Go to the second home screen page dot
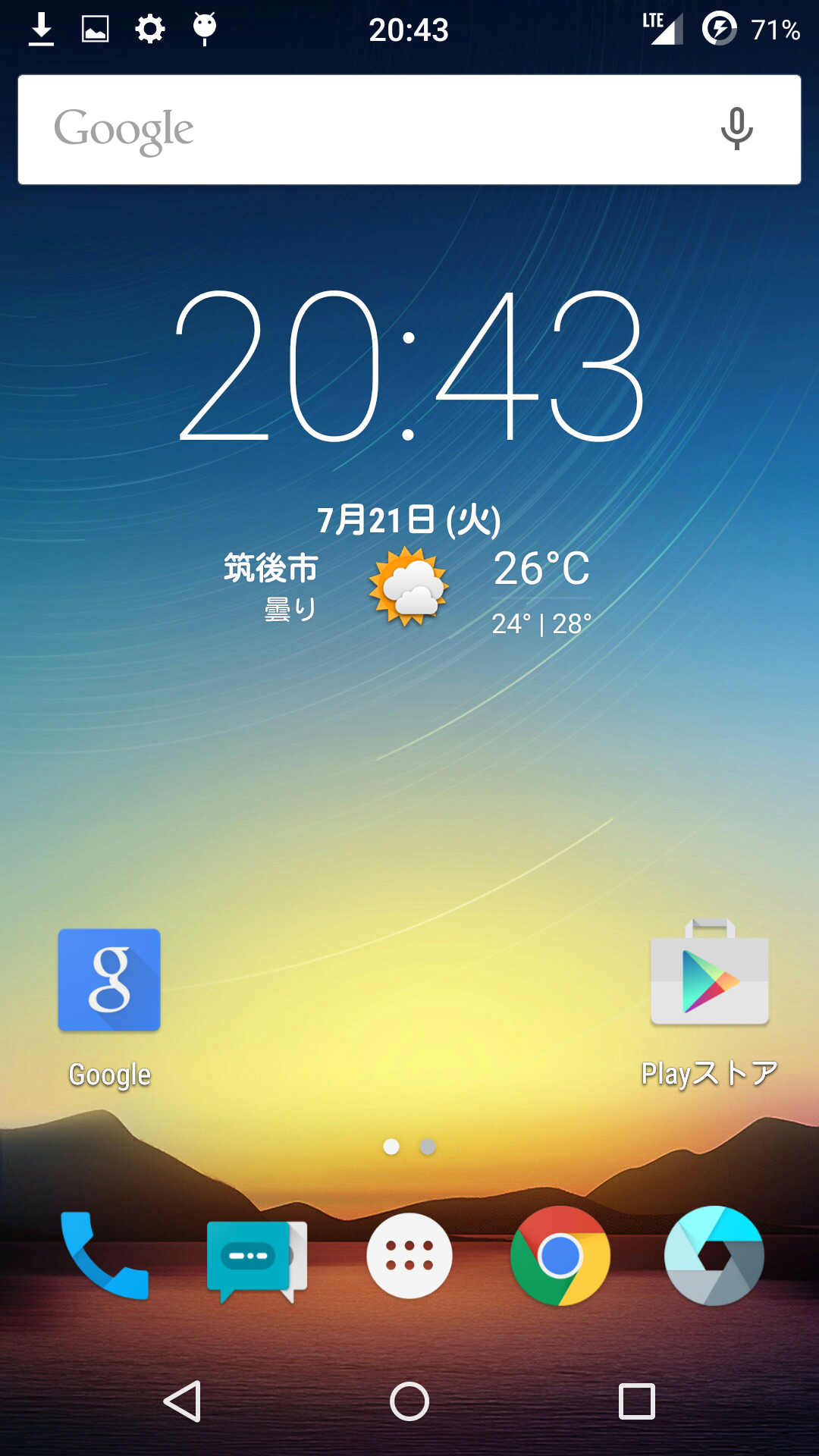Viewport: 819px width, 1456px height. pyautogui.click(x=428, y=1147)
